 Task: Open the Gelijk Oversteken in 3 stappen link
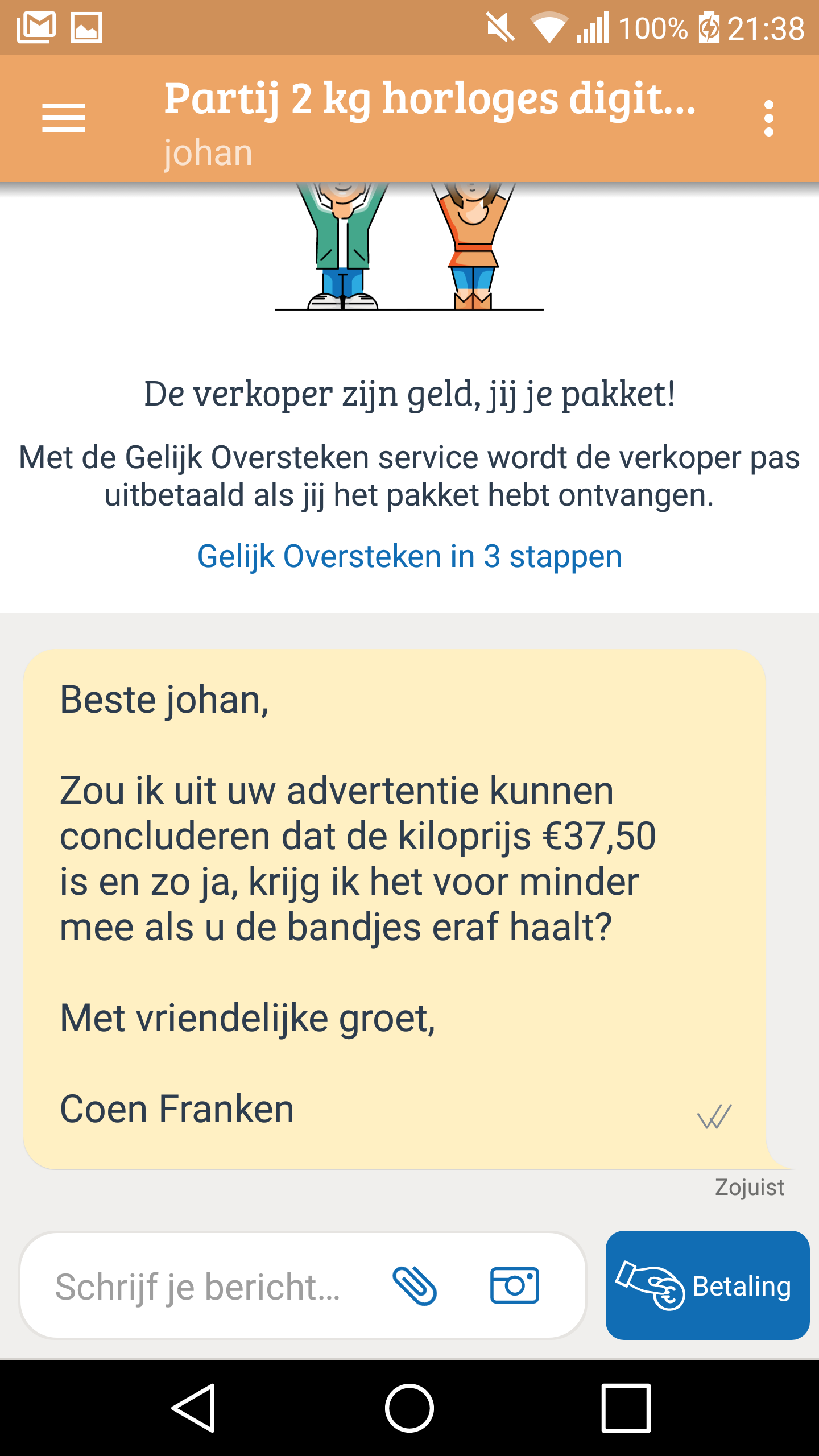tap(409, 556)
